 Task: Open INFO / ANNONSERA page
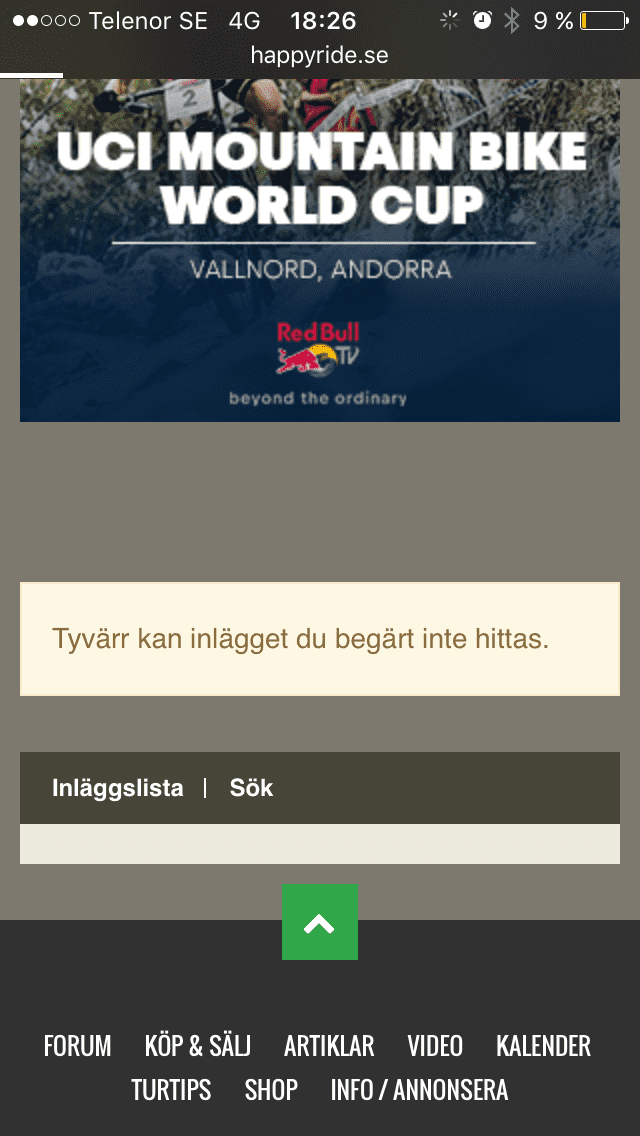click(x=419, y=1089)
